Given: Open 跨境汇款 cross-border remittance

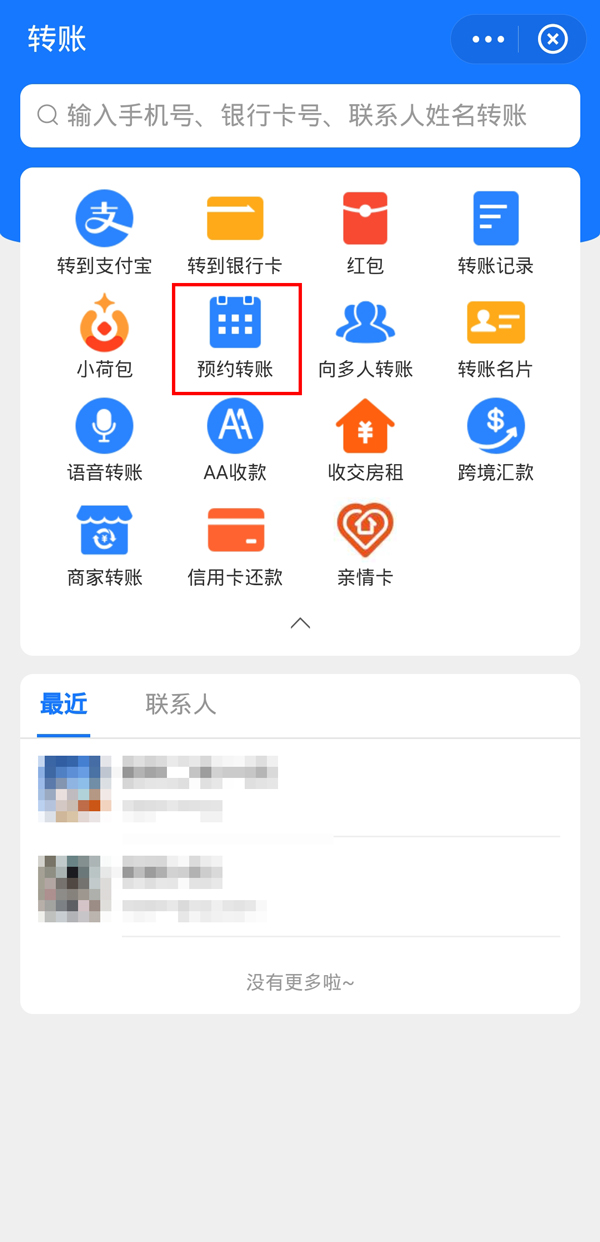Looking at the screenshot, I should coord(495,440).
